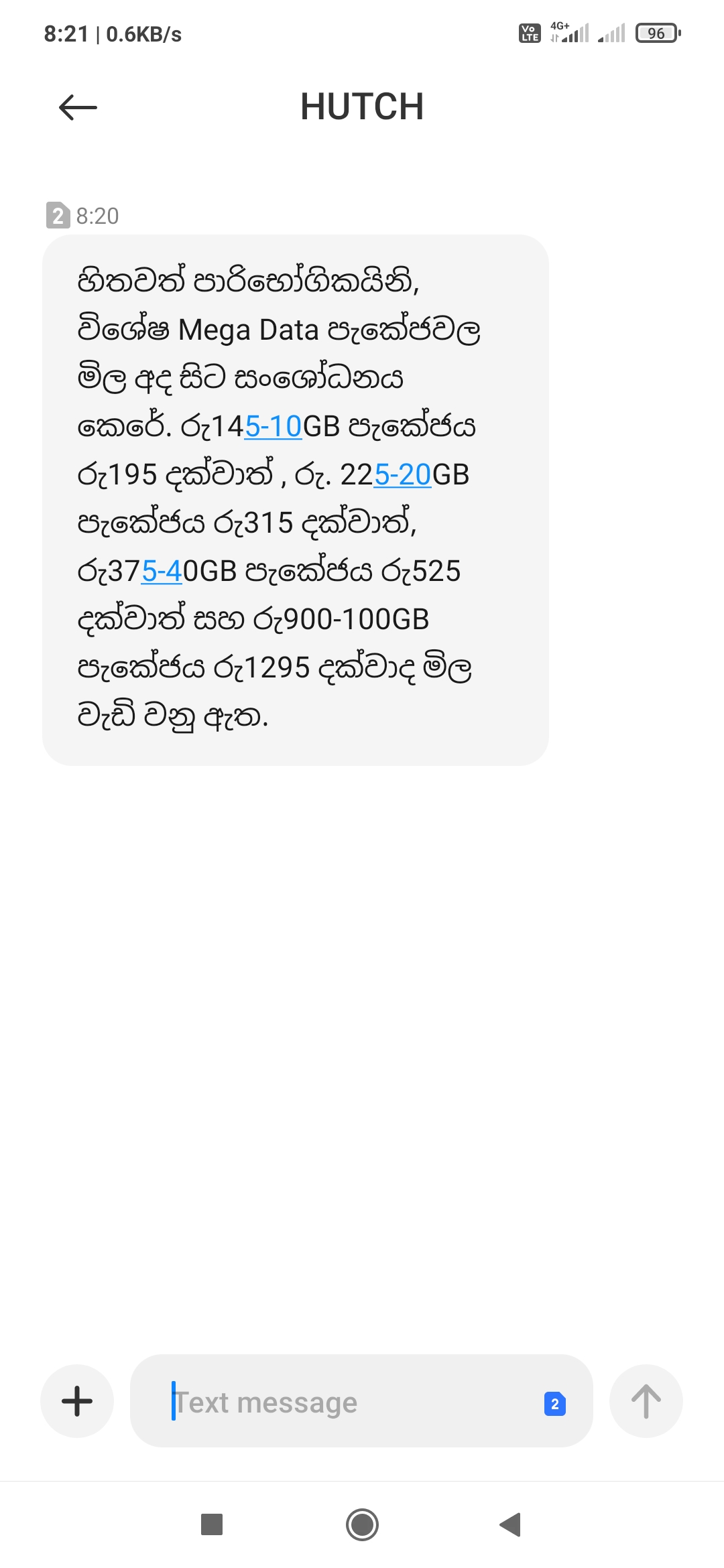Tap the underlined 5-10 link

[x=274, y=427]
